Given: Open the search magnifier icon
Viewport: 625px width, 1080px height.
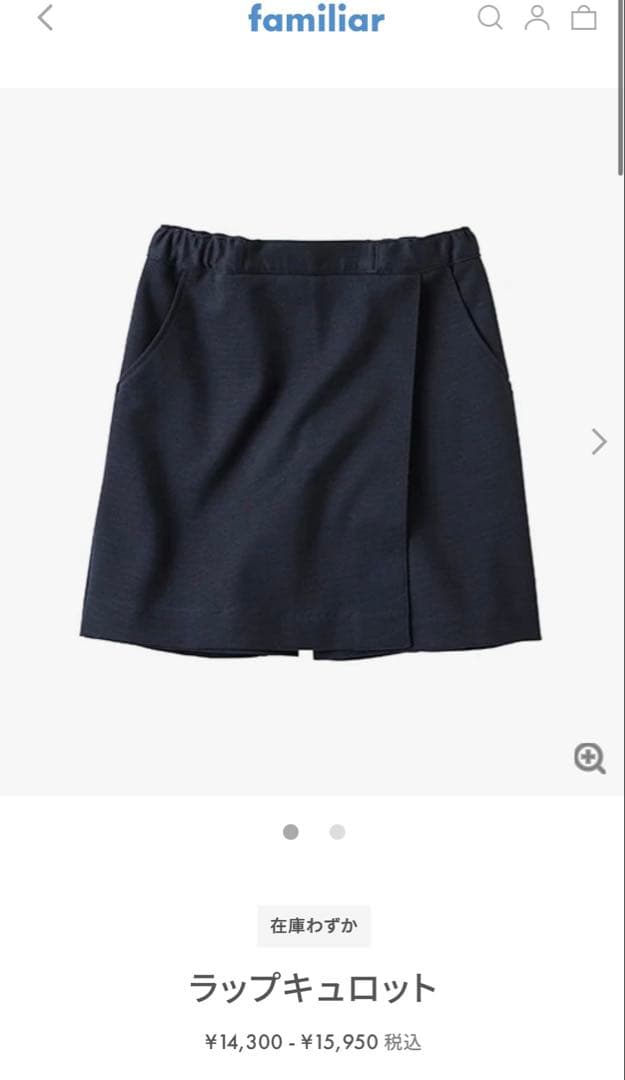Looking at the screenshot, I should click(x=490, y=18).
